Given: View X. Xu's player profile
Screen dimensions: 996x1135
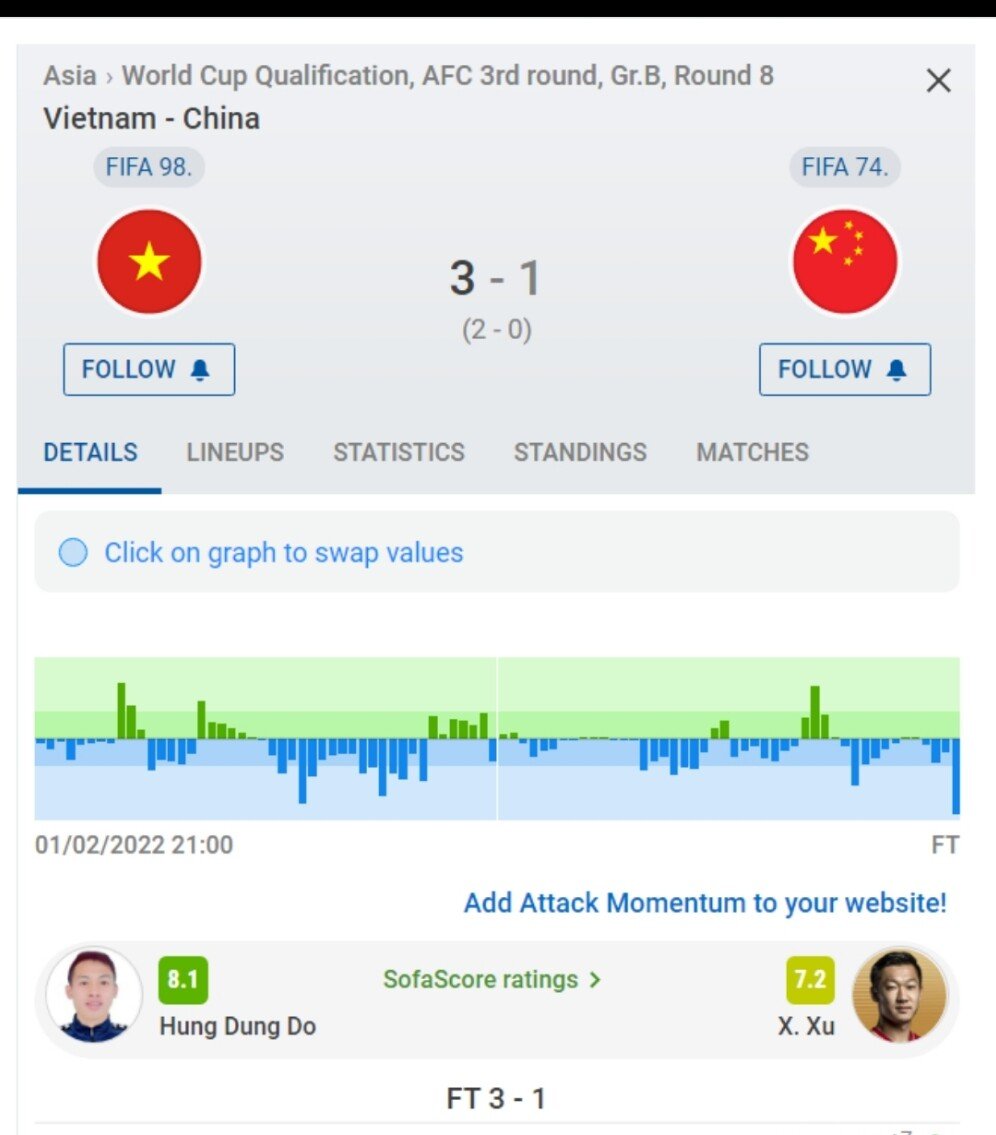Looking at the screenshot, I should click(898, 995).
